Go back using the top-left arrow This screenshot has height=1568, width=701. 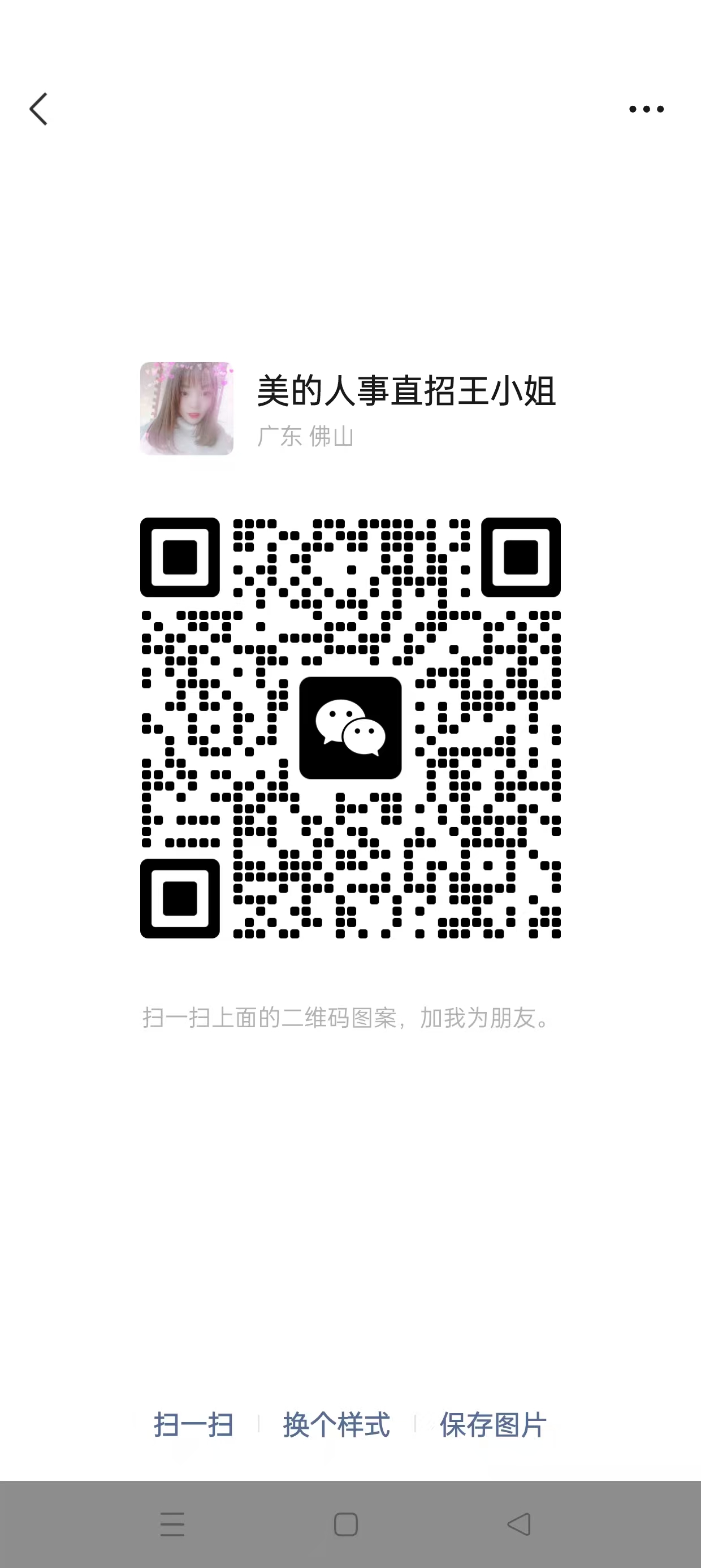point(38,109)
